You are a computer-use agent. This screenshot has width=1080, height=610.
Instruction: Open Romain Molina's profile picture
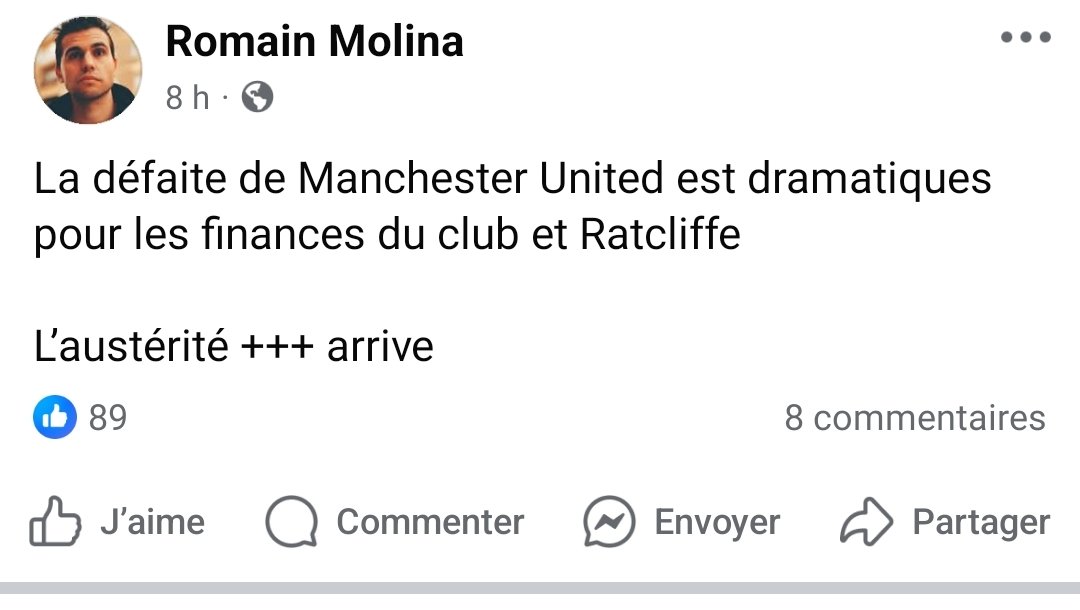(88, 70)
